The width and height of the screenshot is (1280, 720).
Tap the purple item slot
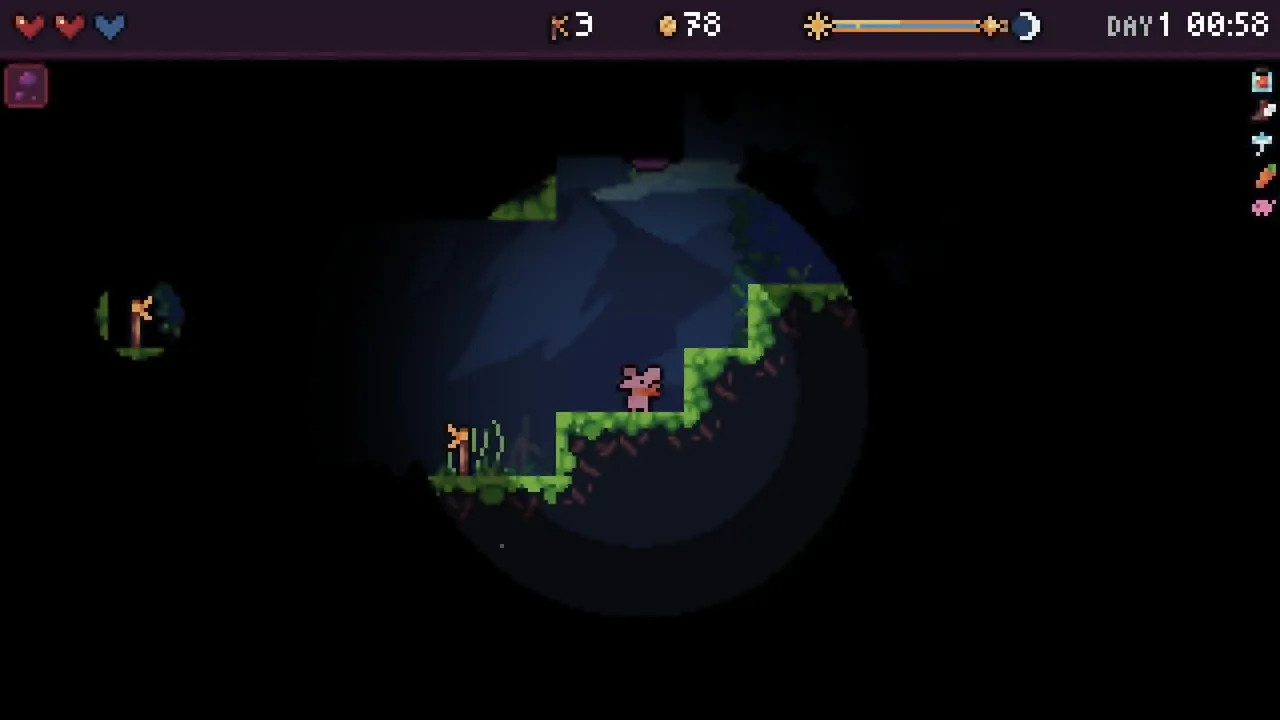tap(26, 86)
